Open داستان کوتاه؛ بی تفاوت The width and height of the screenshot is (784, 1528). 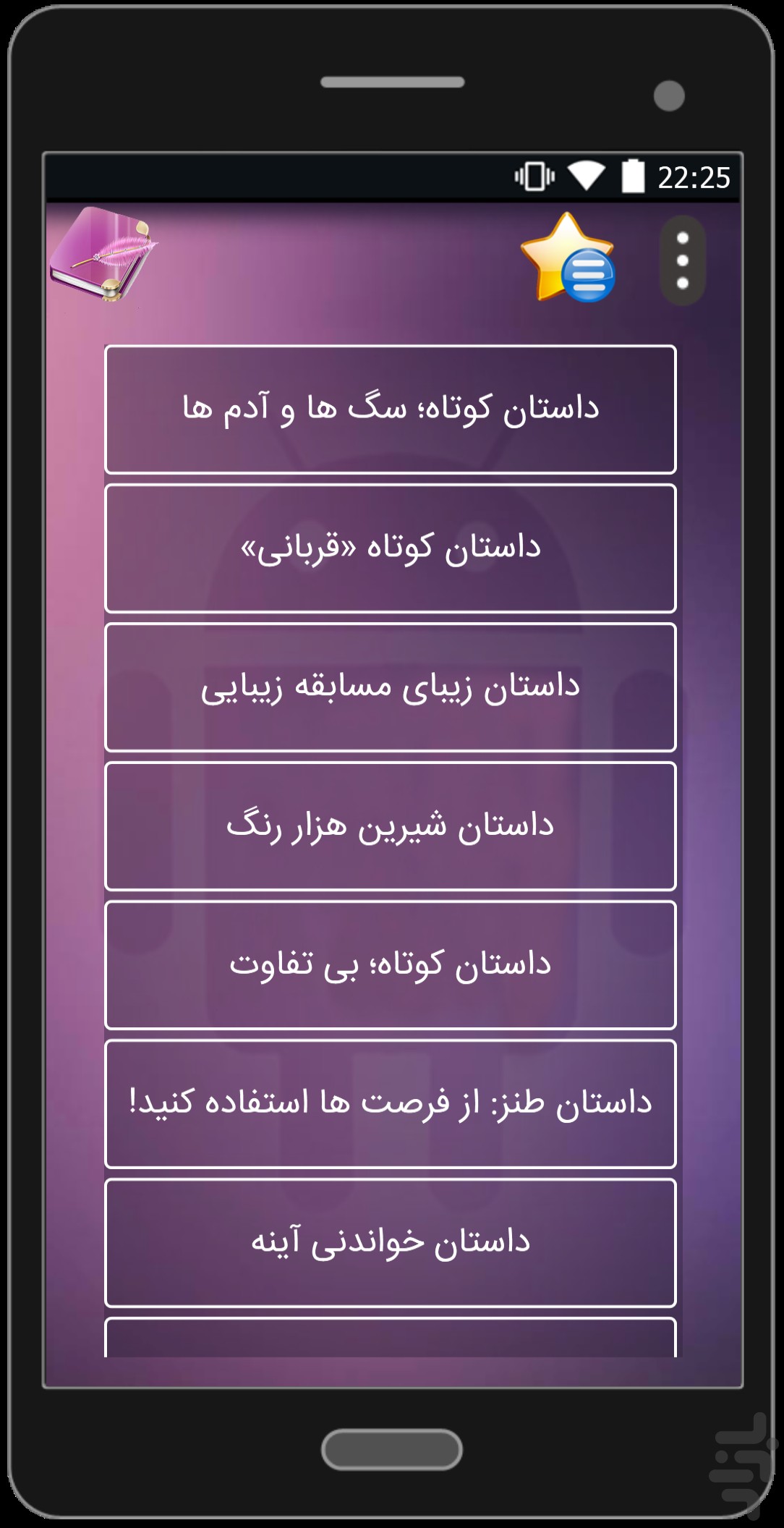(391, 965)
